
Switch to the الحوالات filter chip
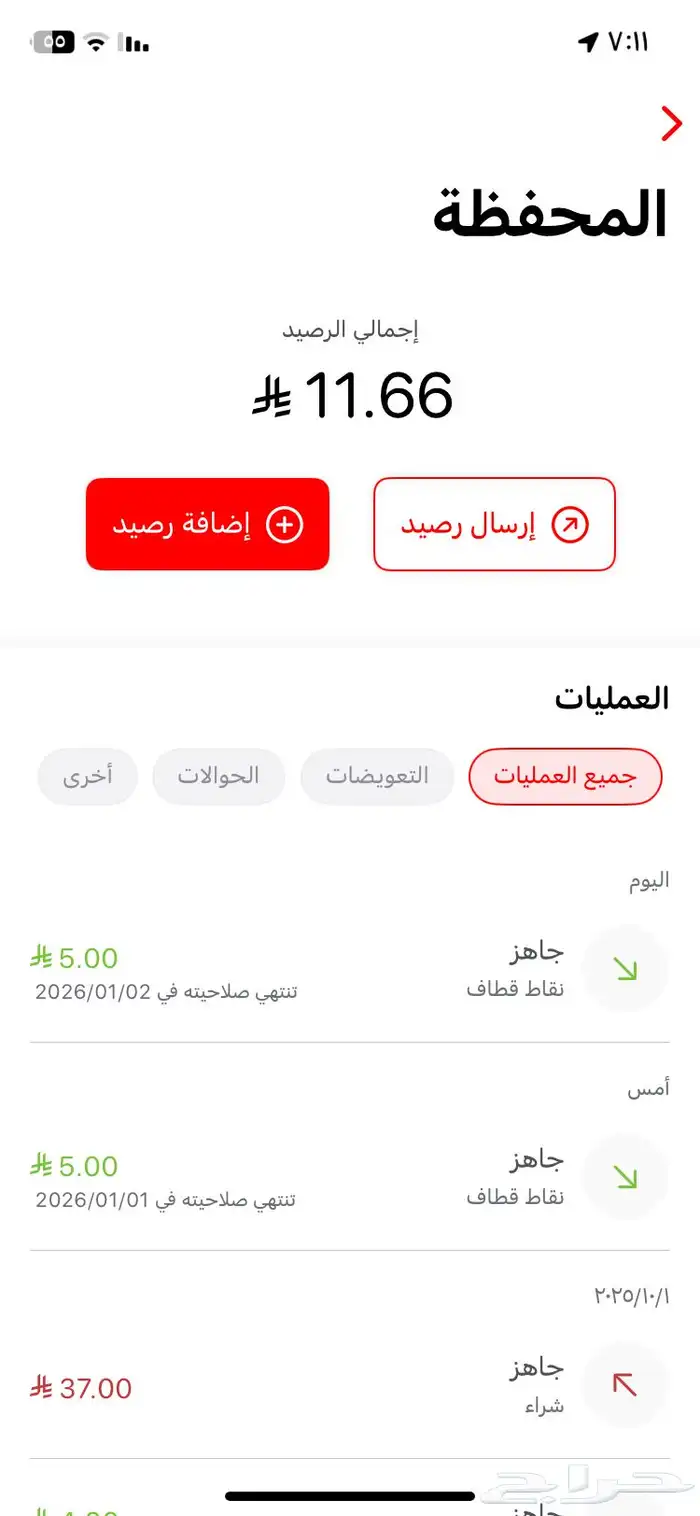click(218, 776)
